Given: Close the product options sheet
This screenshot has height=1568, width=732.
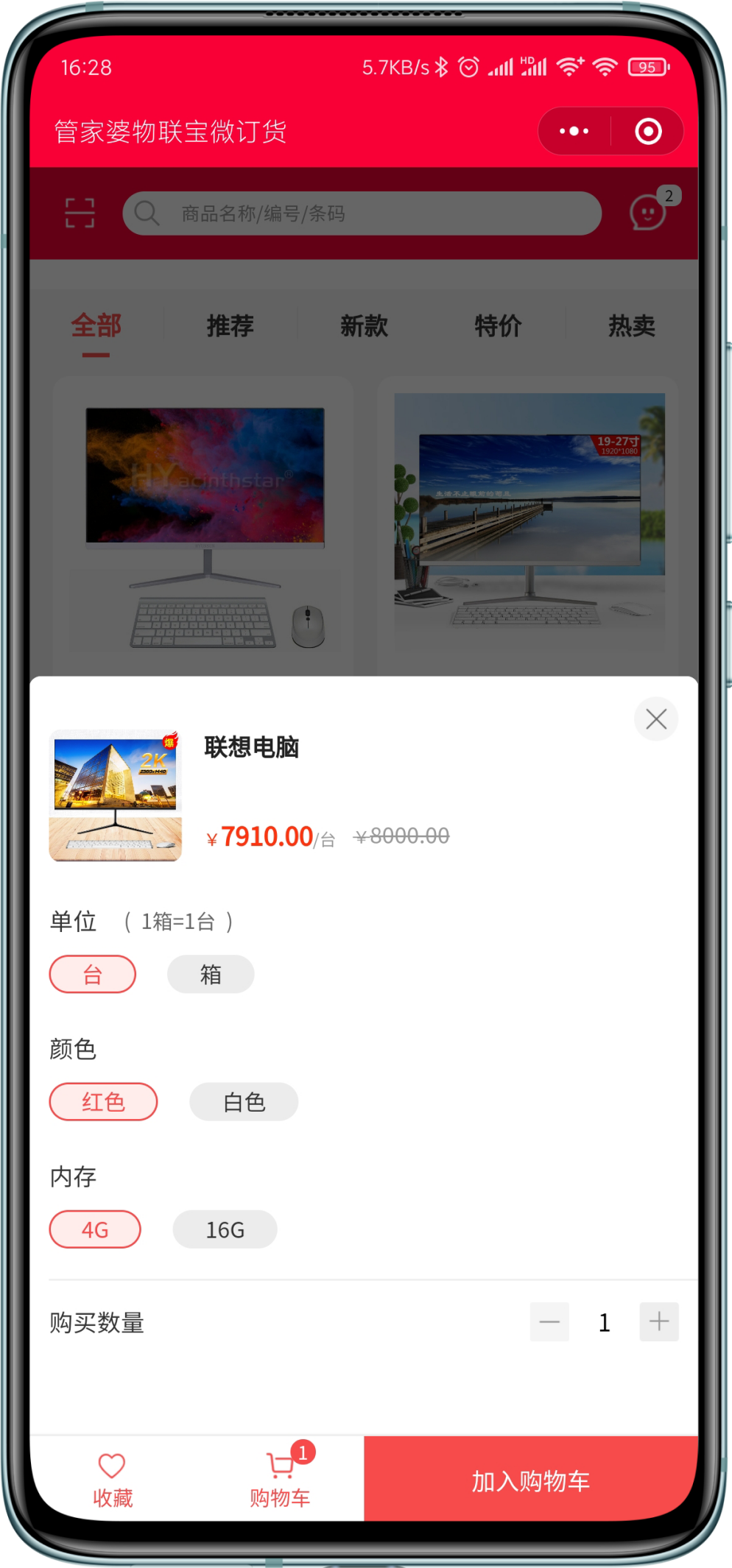Looking at the screenshot, I should tap(655, 718).
